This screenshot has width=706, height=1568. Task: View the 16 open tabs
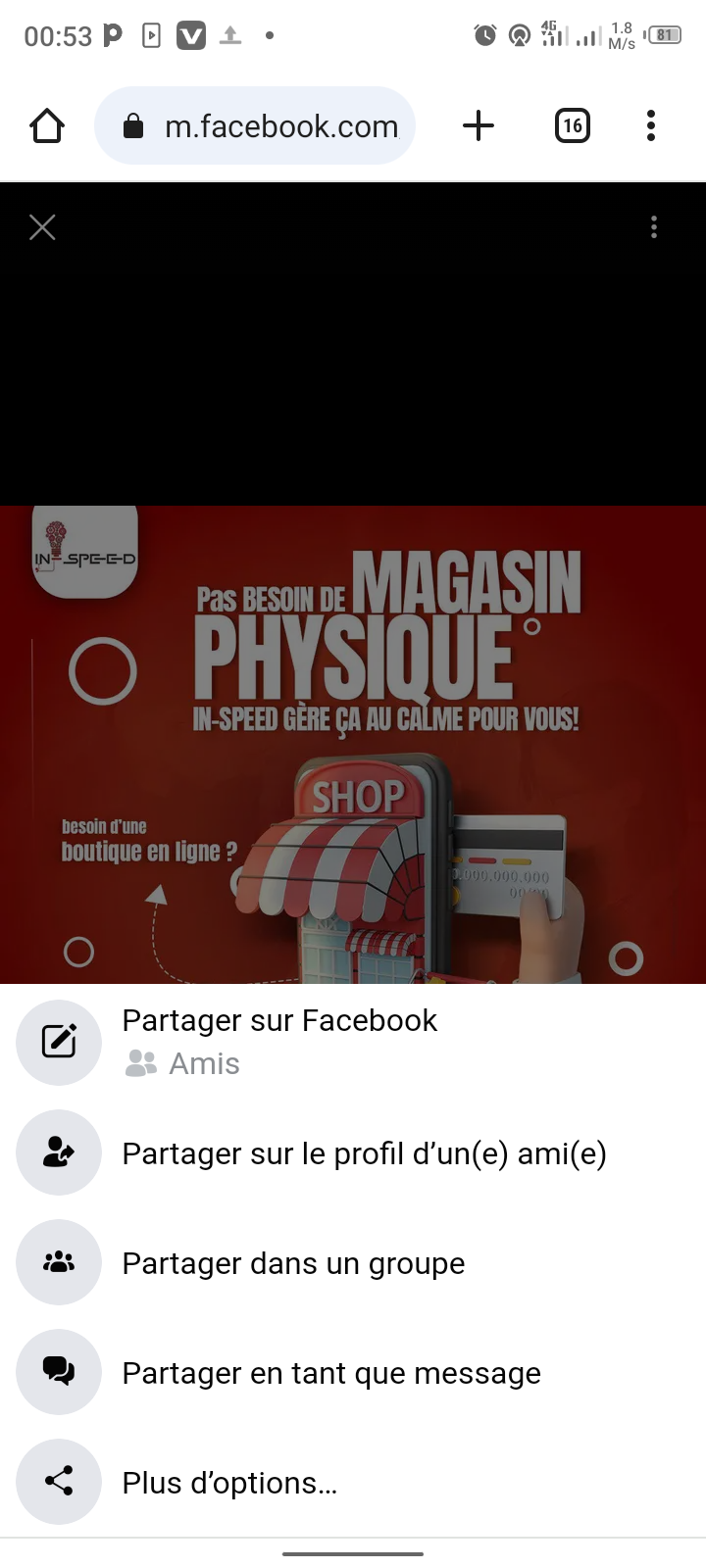(x=572, y=125)
